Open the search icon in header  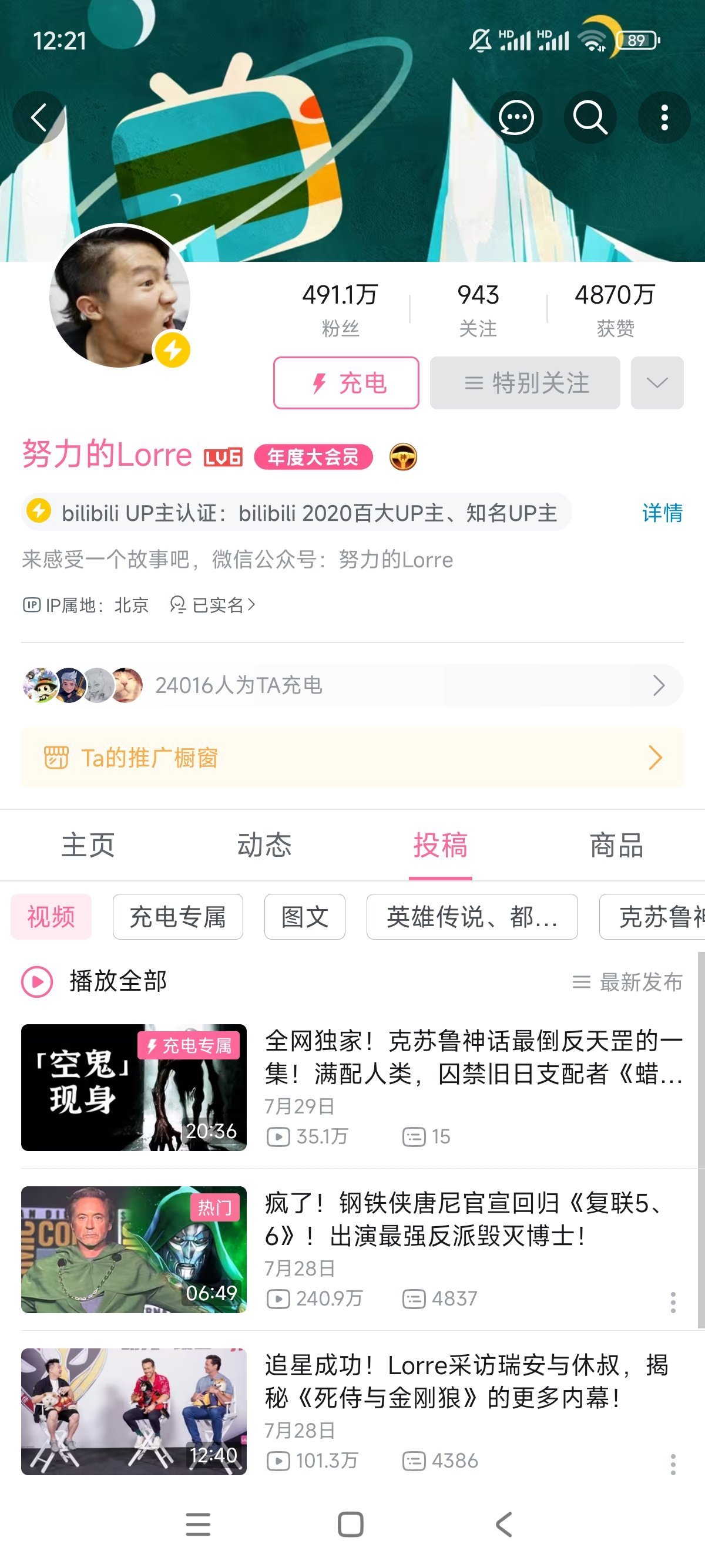pos(590,117)
